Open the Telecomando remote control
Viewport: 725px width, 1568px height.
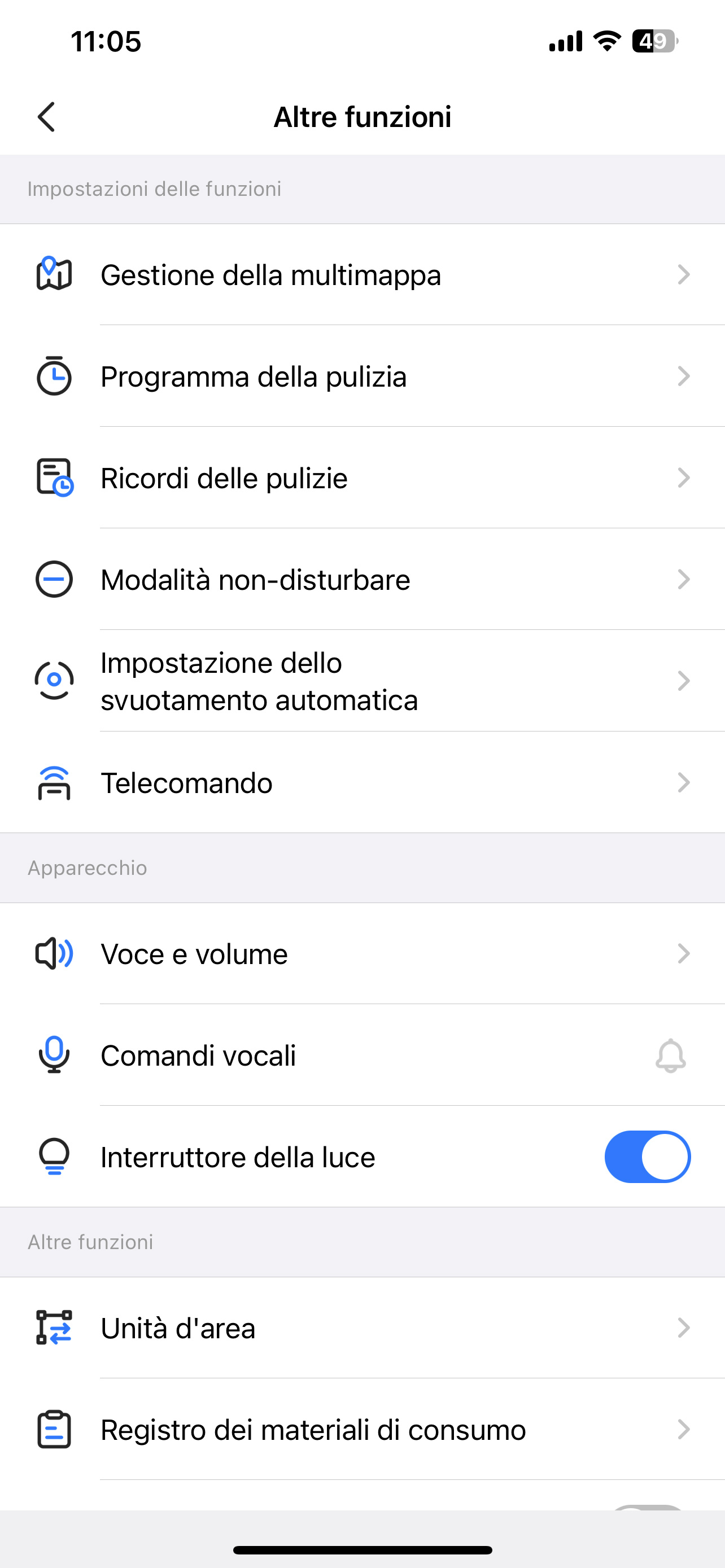pyautogui.click(x=362, y=783)
